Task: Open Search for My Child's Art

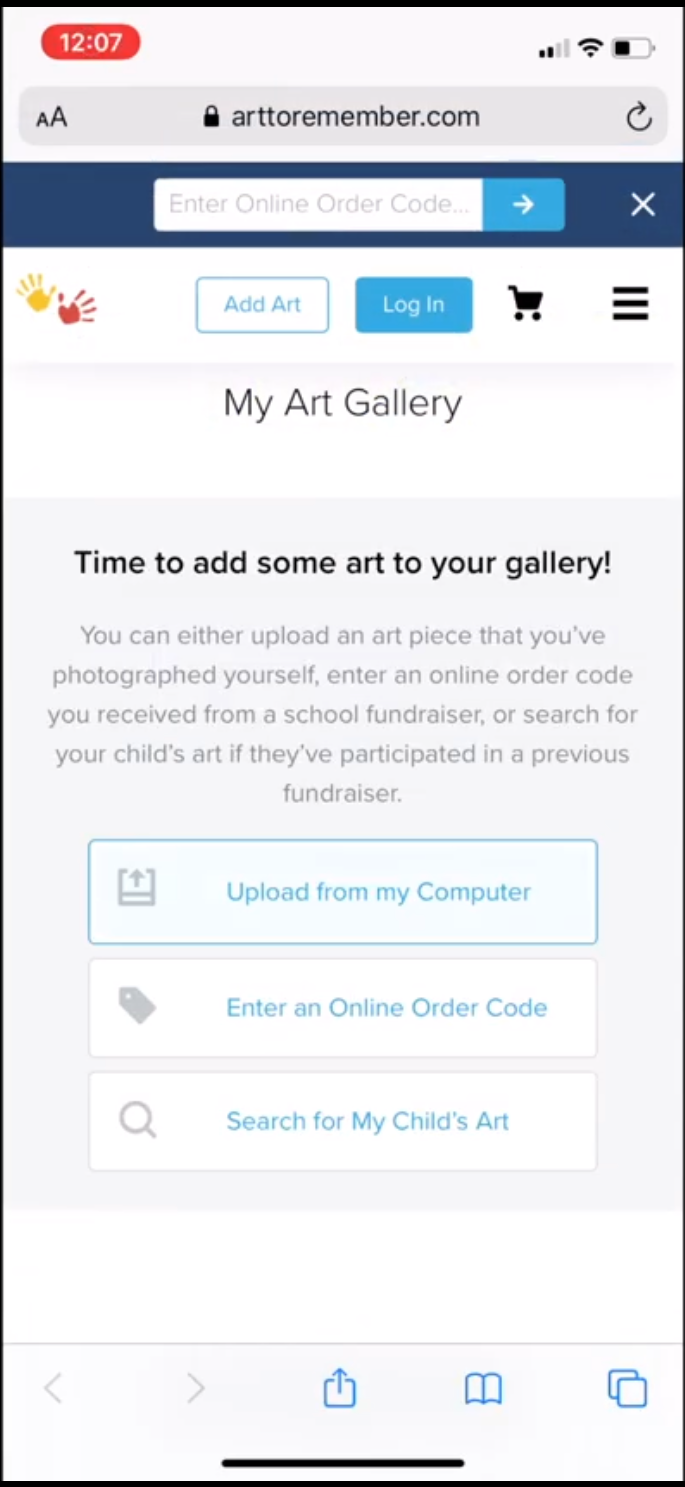Action: tap(343, 1121)
